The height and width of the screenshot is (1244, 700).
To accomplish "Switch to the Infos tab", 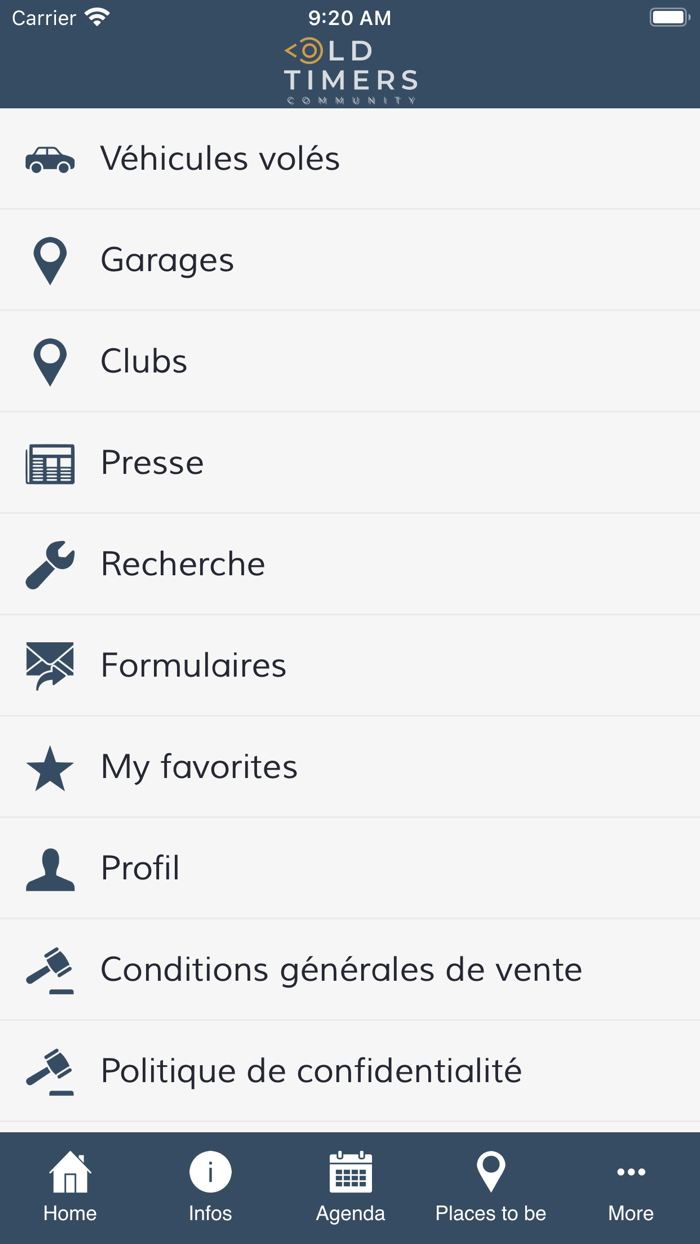I will point(210,1188).
